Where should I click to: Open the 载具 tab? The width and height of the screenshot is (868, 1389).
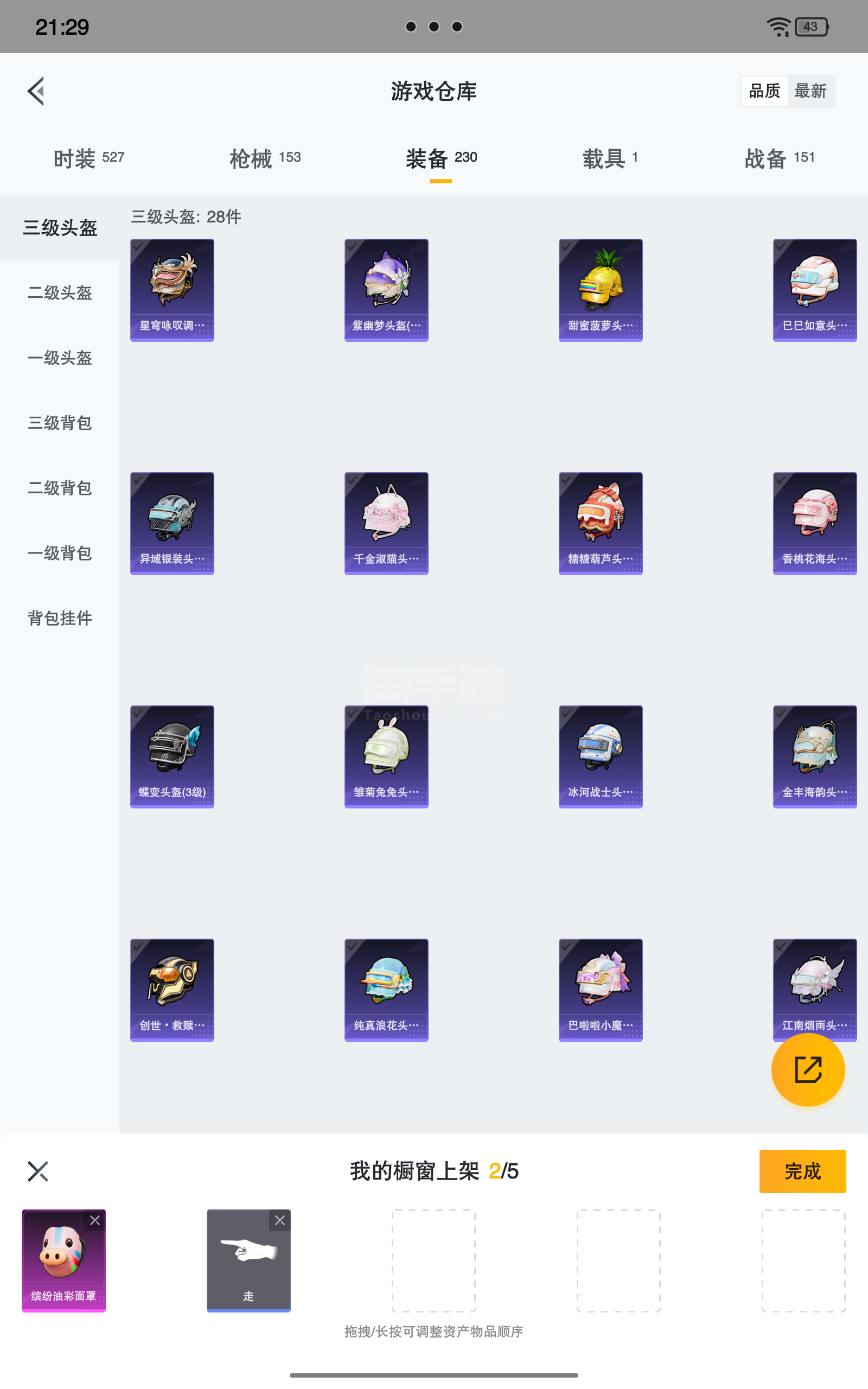(610, 158)
